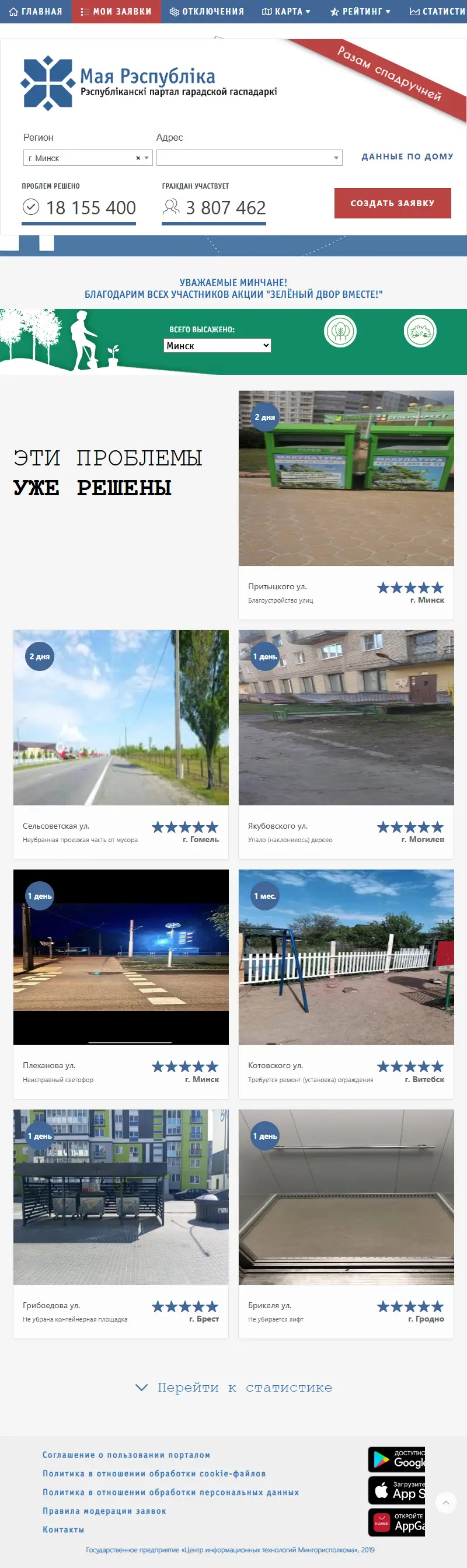Open the Брикеля ул. lift card

pyautogui.click(x=346, y=1223)
